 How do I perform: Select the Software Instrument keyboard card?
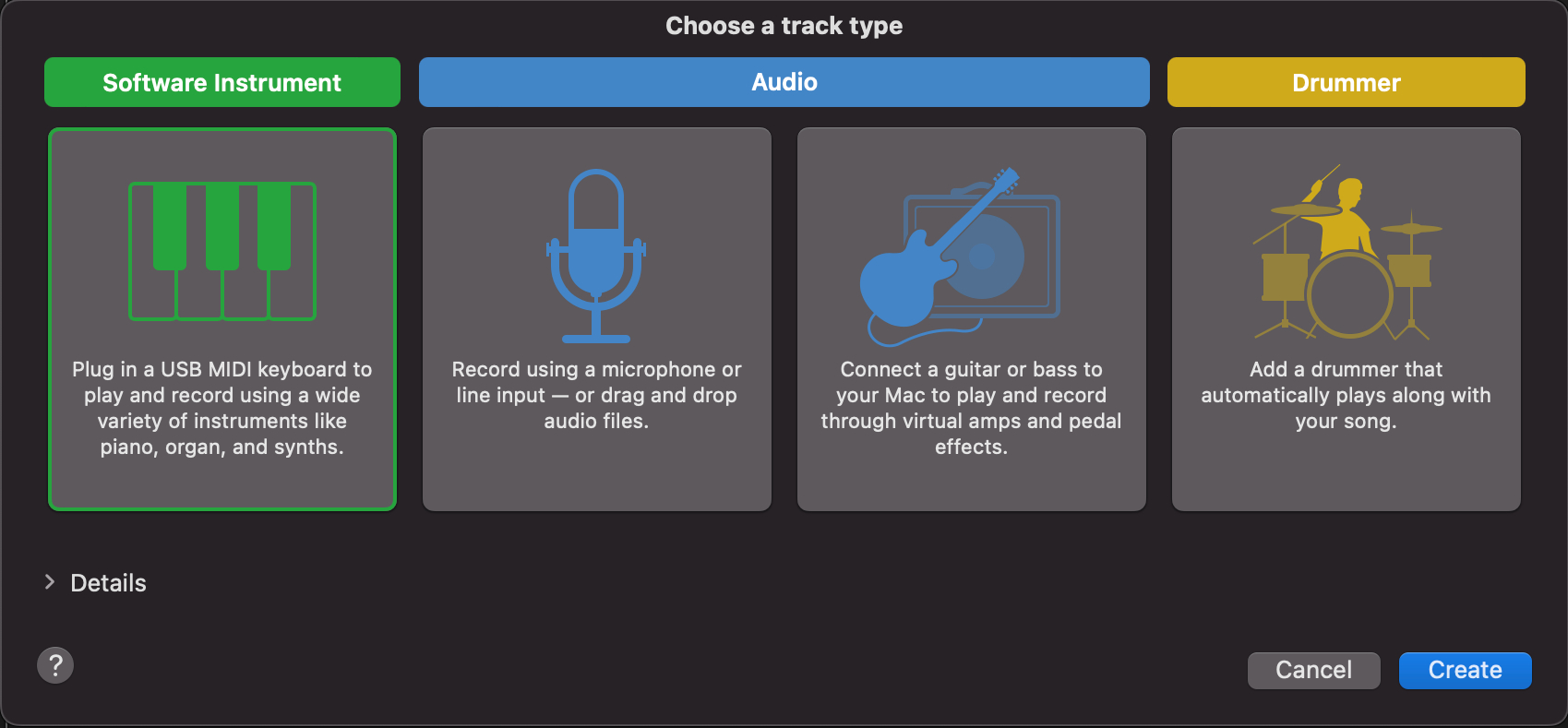pyautogui.click(x=222, y=319)
